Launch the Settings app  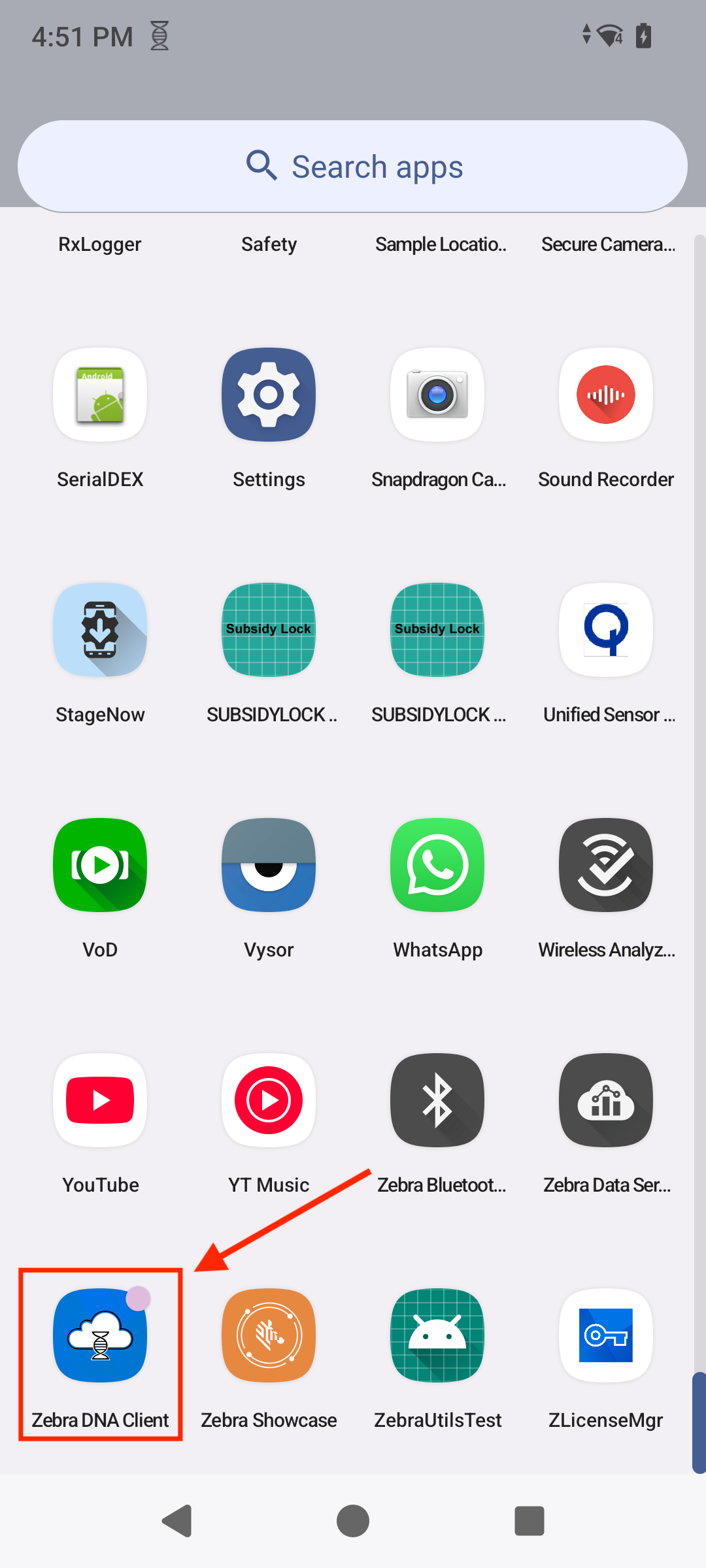click(269, 395)
